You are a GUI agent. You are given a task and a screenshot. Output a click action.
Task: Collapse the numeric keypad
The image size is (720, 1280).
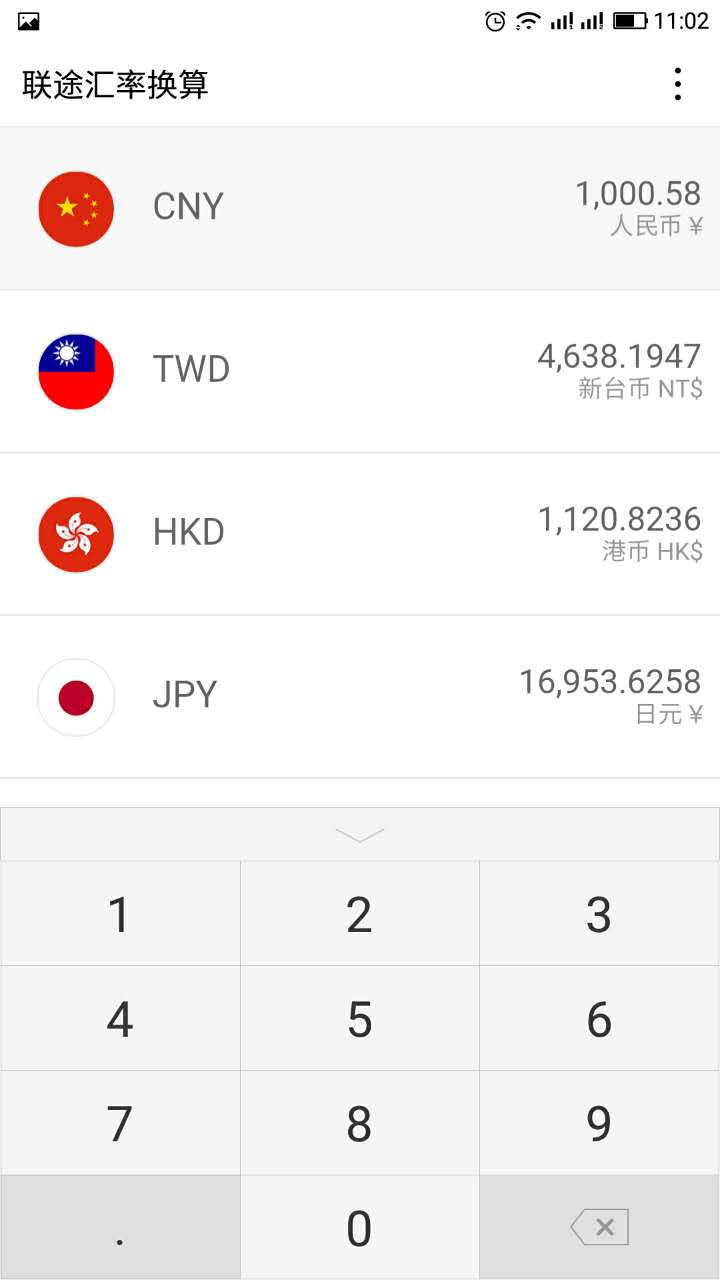(360, 835)
